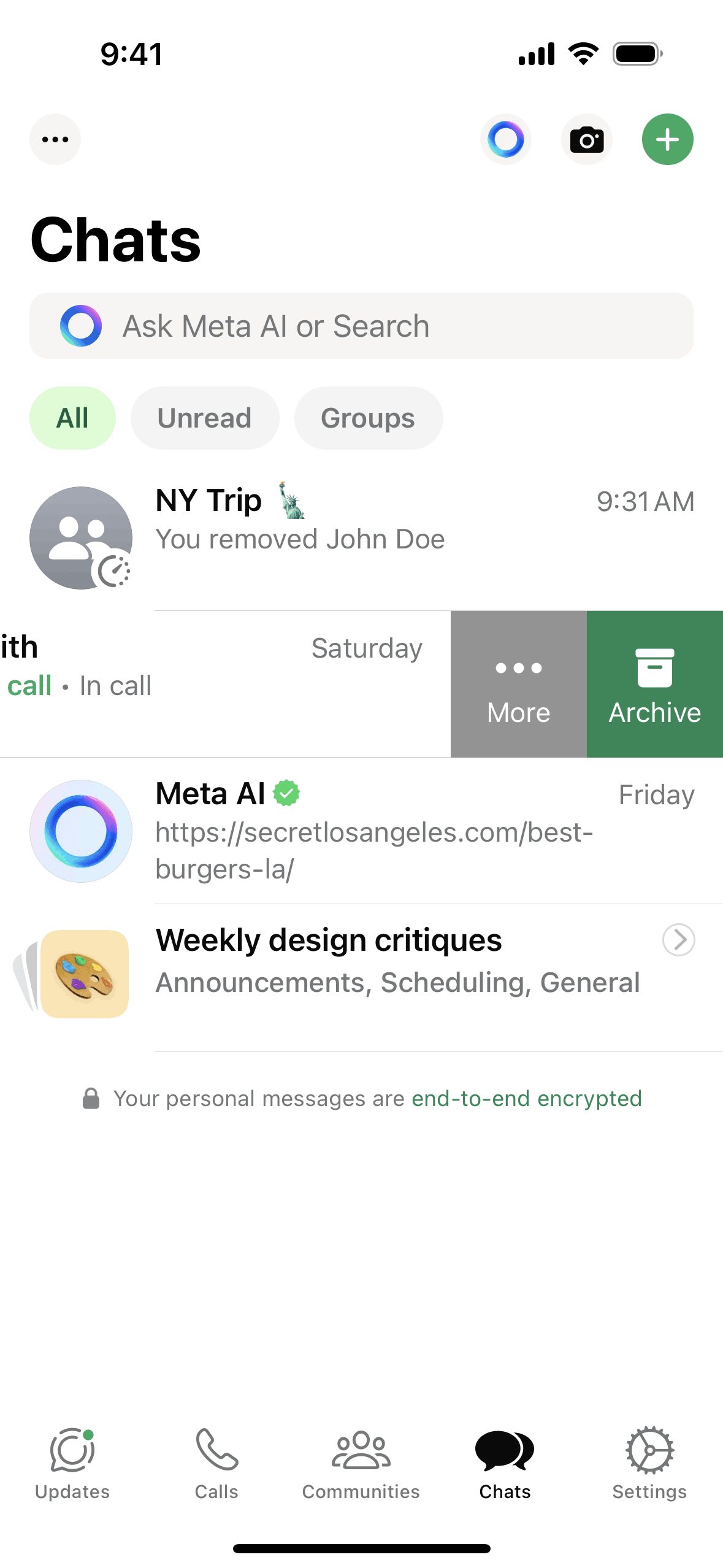
Task: Tap More on the swiped chat
Action: click(x=518, y=684)
